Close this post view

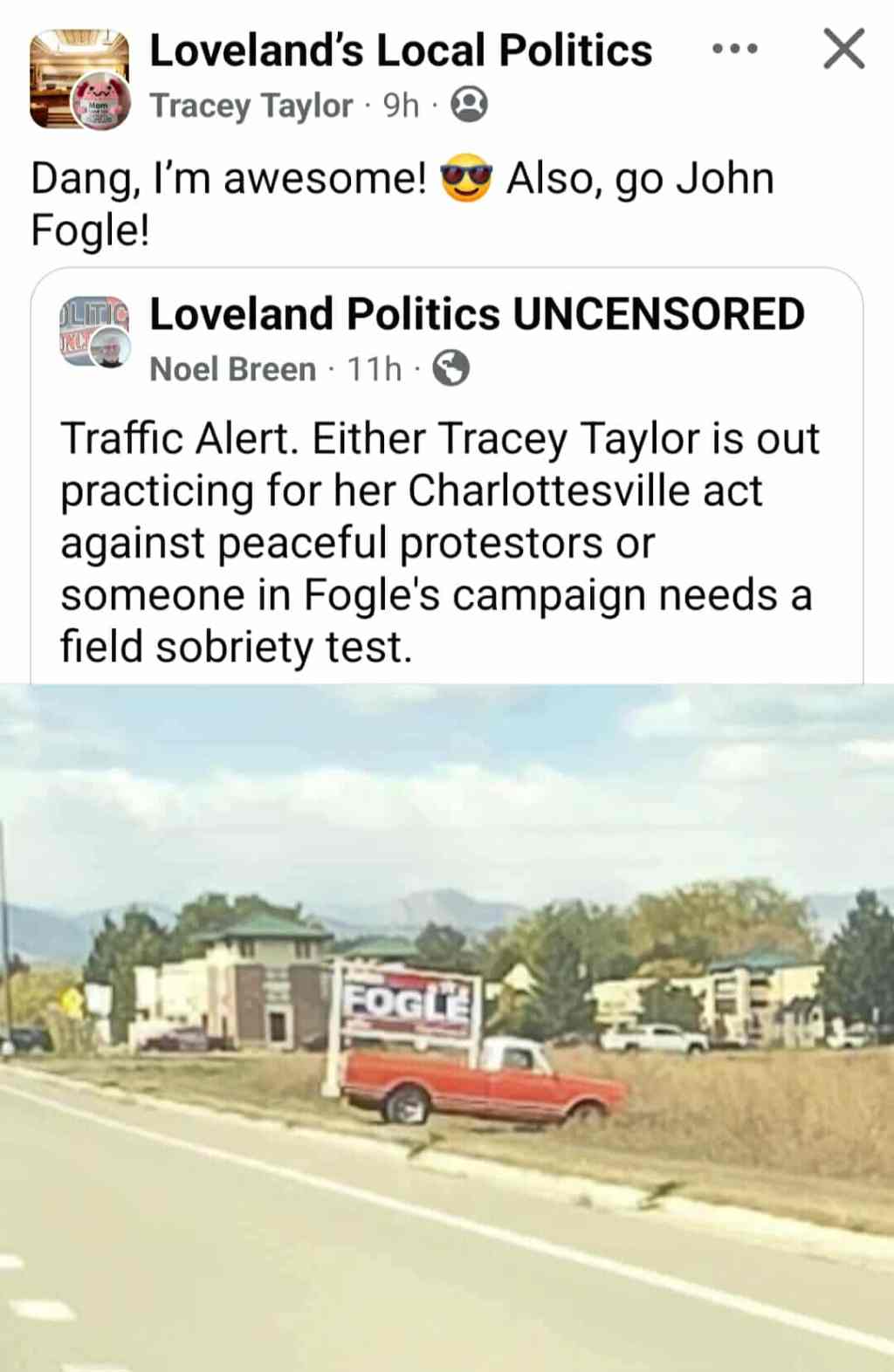843,49
